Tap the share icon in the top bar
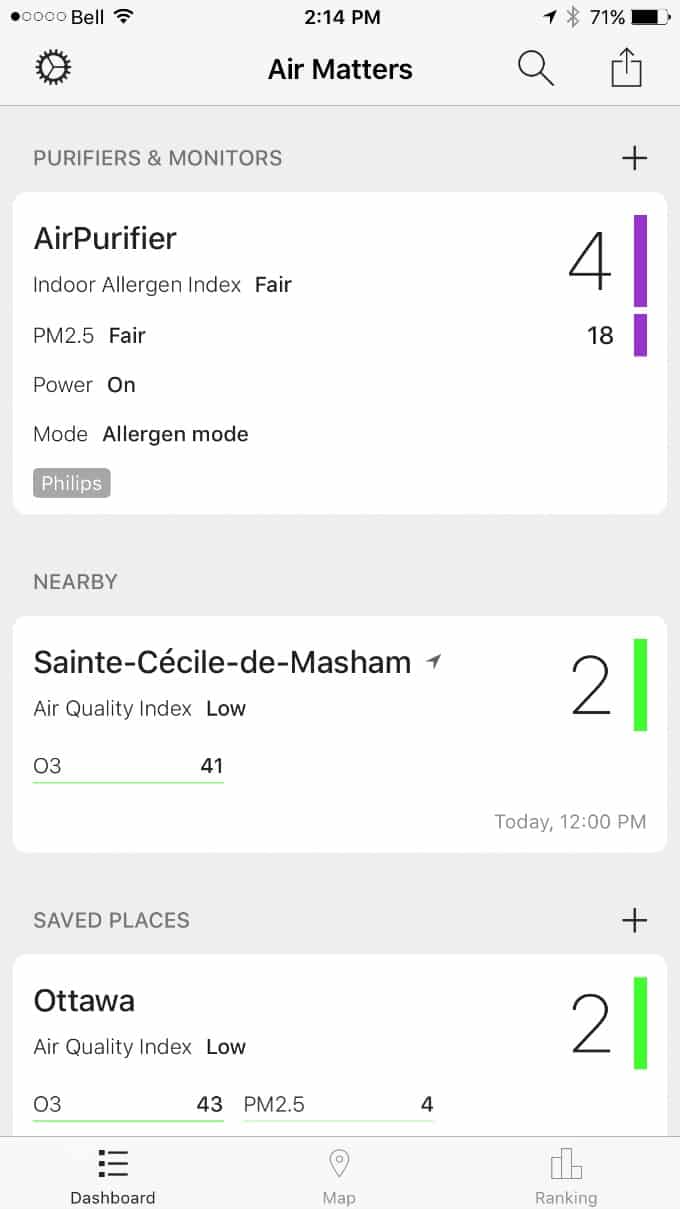This screenshot has height=1209, width=680. coord(627,67)
